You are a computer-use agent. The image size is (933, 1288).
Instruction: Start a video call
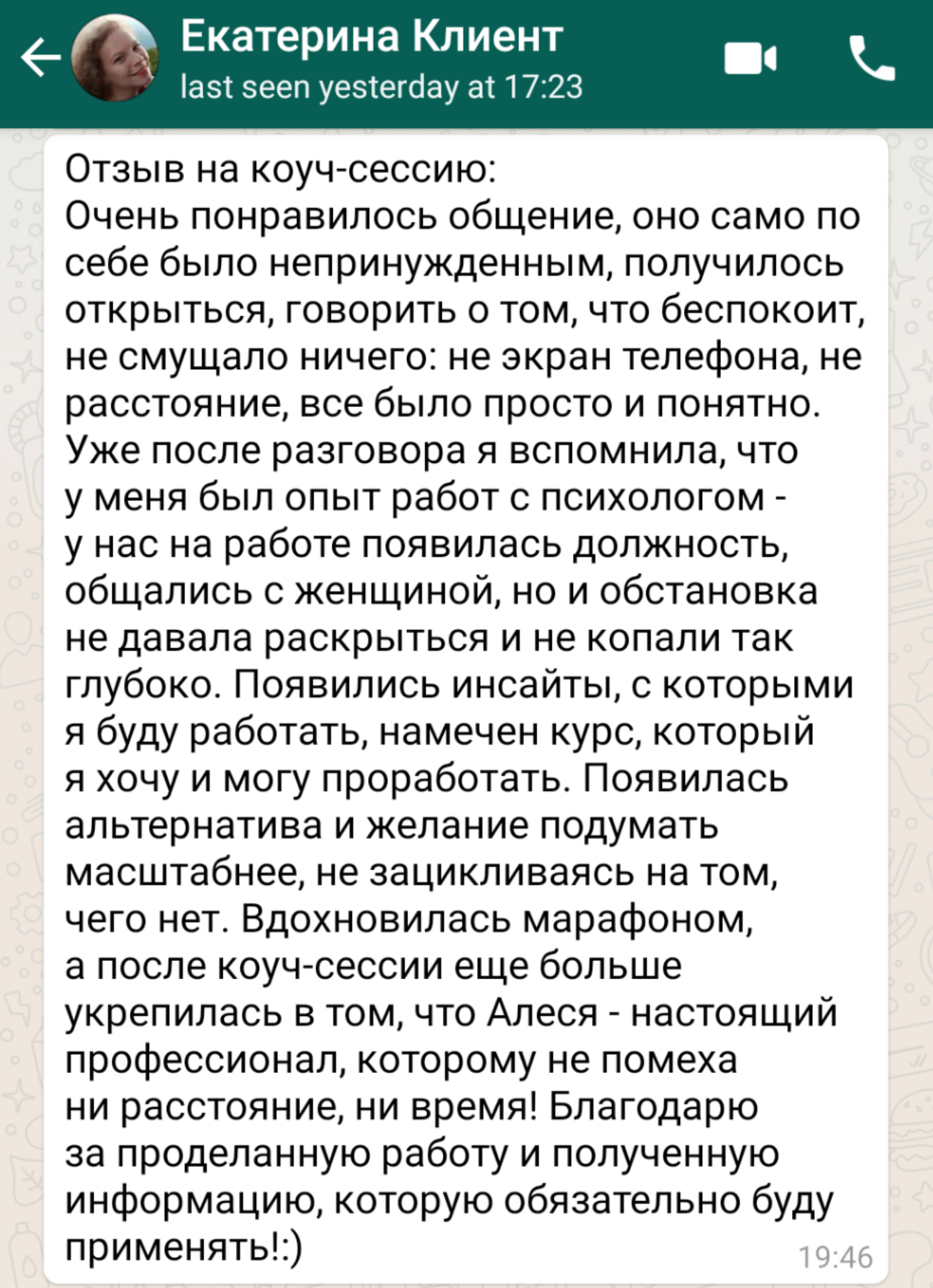pos(750,58)
